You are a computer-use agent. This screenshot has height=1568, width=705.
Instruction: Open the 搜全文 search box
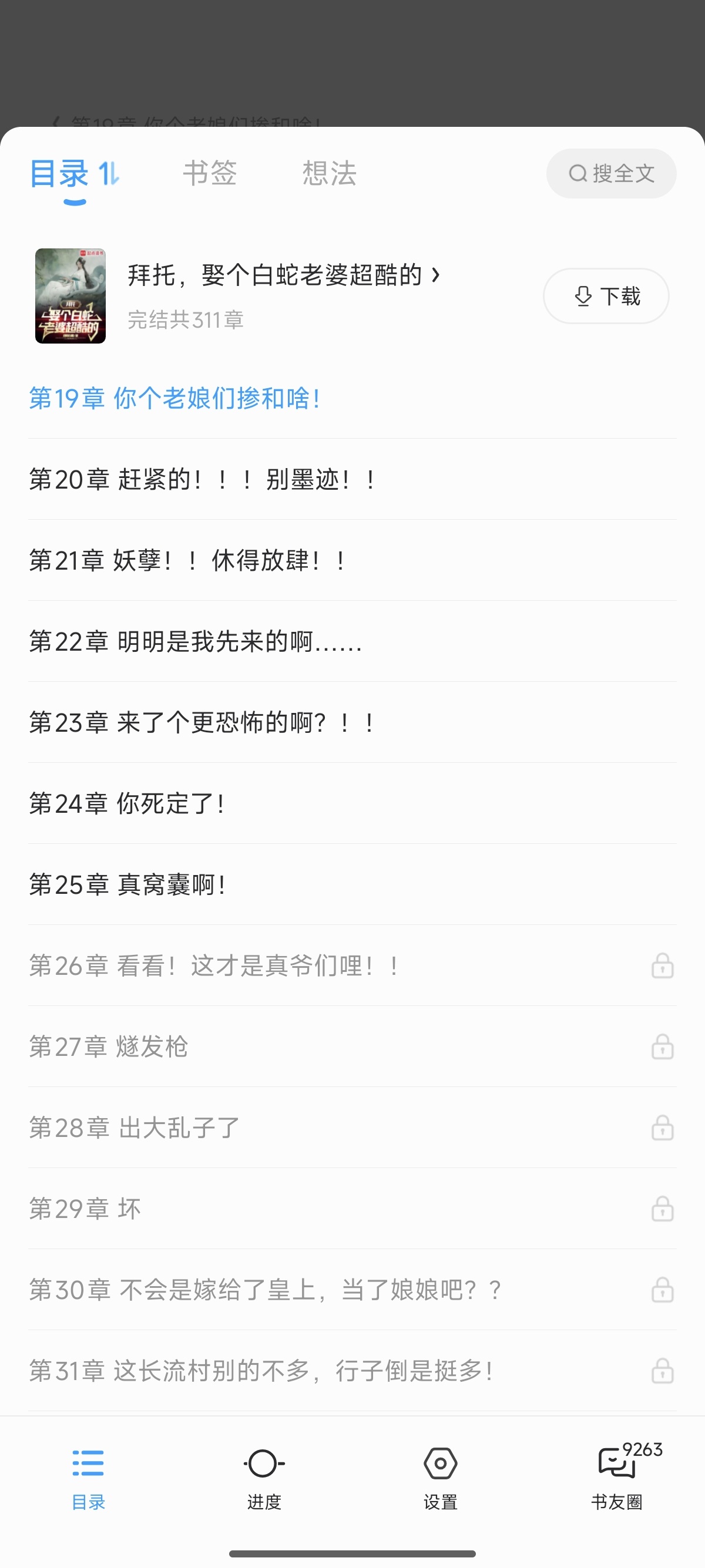click(610, 174)
